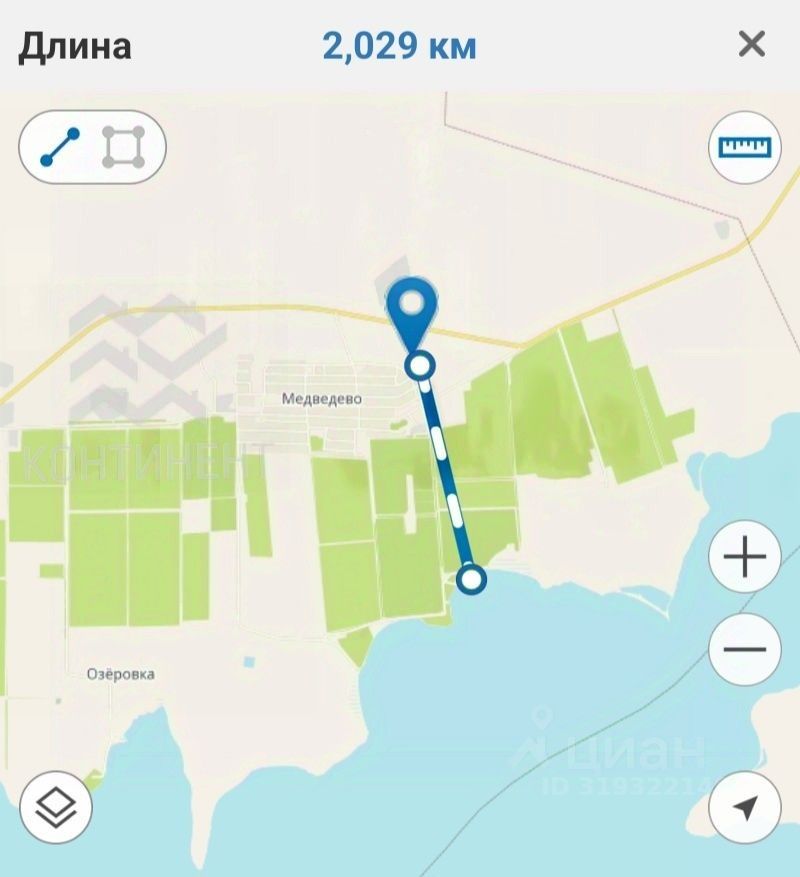Select the measurement endpoint at the shoreline
Screen dimensions: 800x877
coord(471,578)
